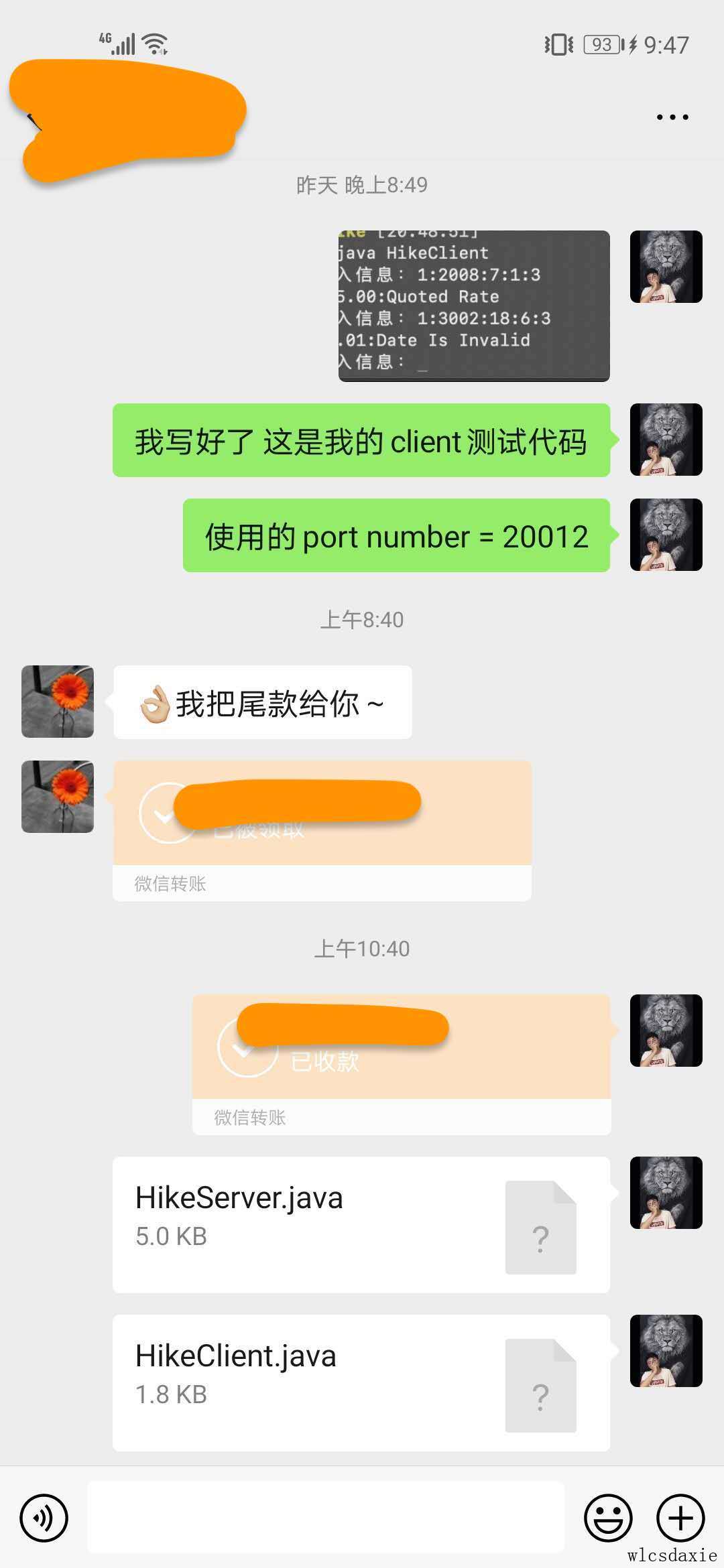Viewport: 724px width, 1568px height.
Task: Open lion avatar beside HikeServer.java file
Action: tap(666, 1193)
